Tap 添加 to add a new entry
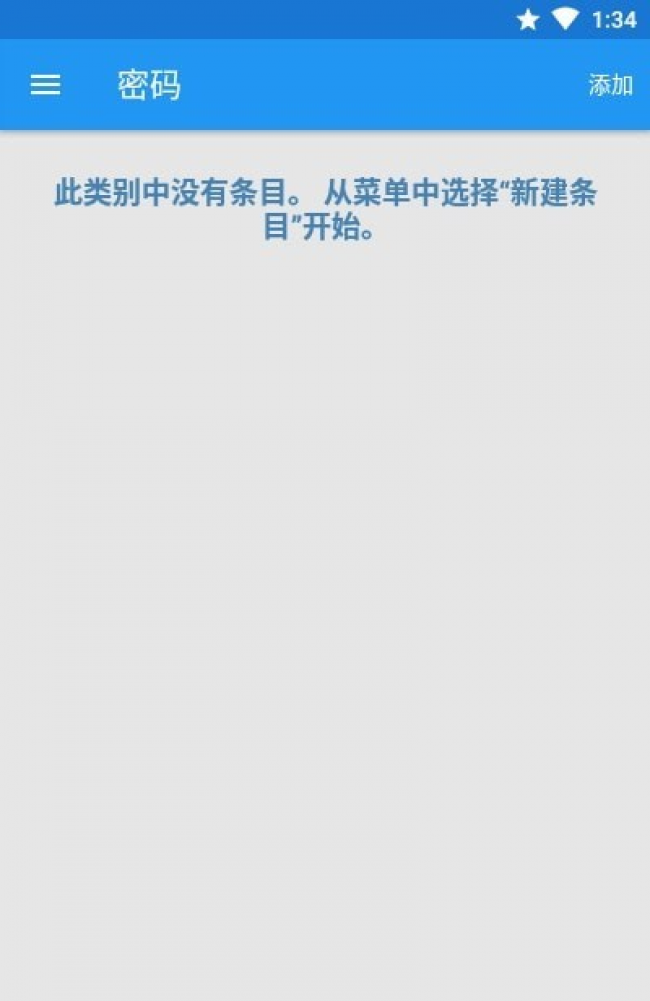This screenshot has width=650, height=1001. (610, 85)
